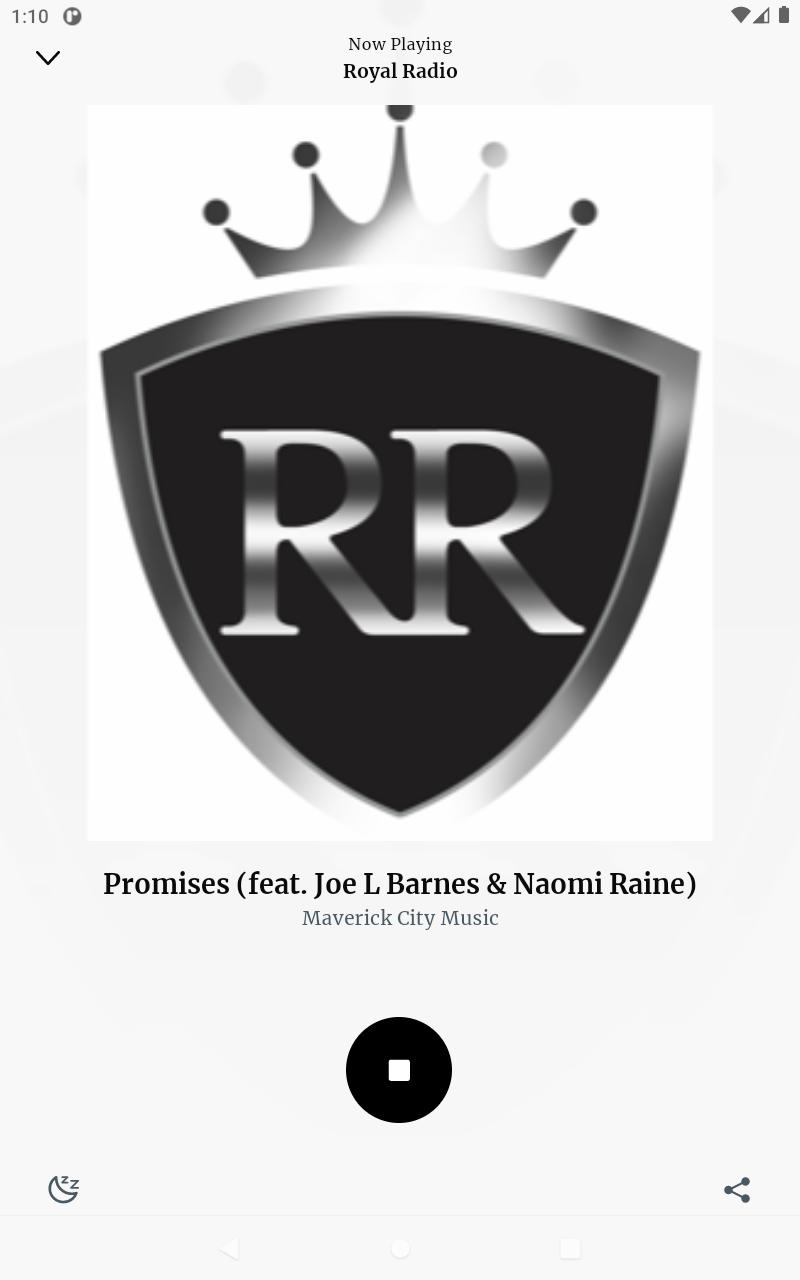Viewport: 800px width, 1280px height.
Task: Go to the device home screen
Action: coord(400,1248)
